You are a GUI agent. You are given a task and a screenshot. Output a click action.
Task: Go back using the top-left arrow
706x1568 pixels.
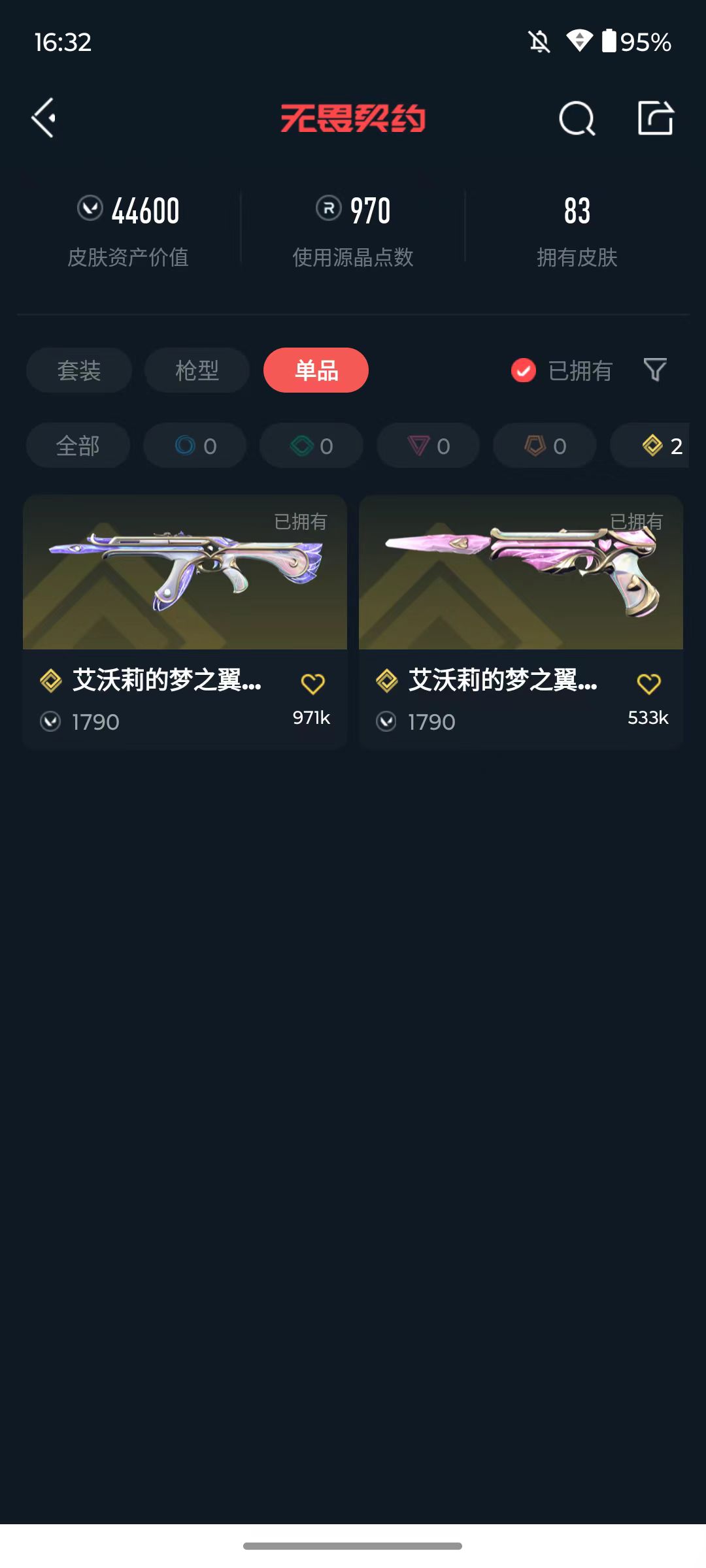click(44, 118)
